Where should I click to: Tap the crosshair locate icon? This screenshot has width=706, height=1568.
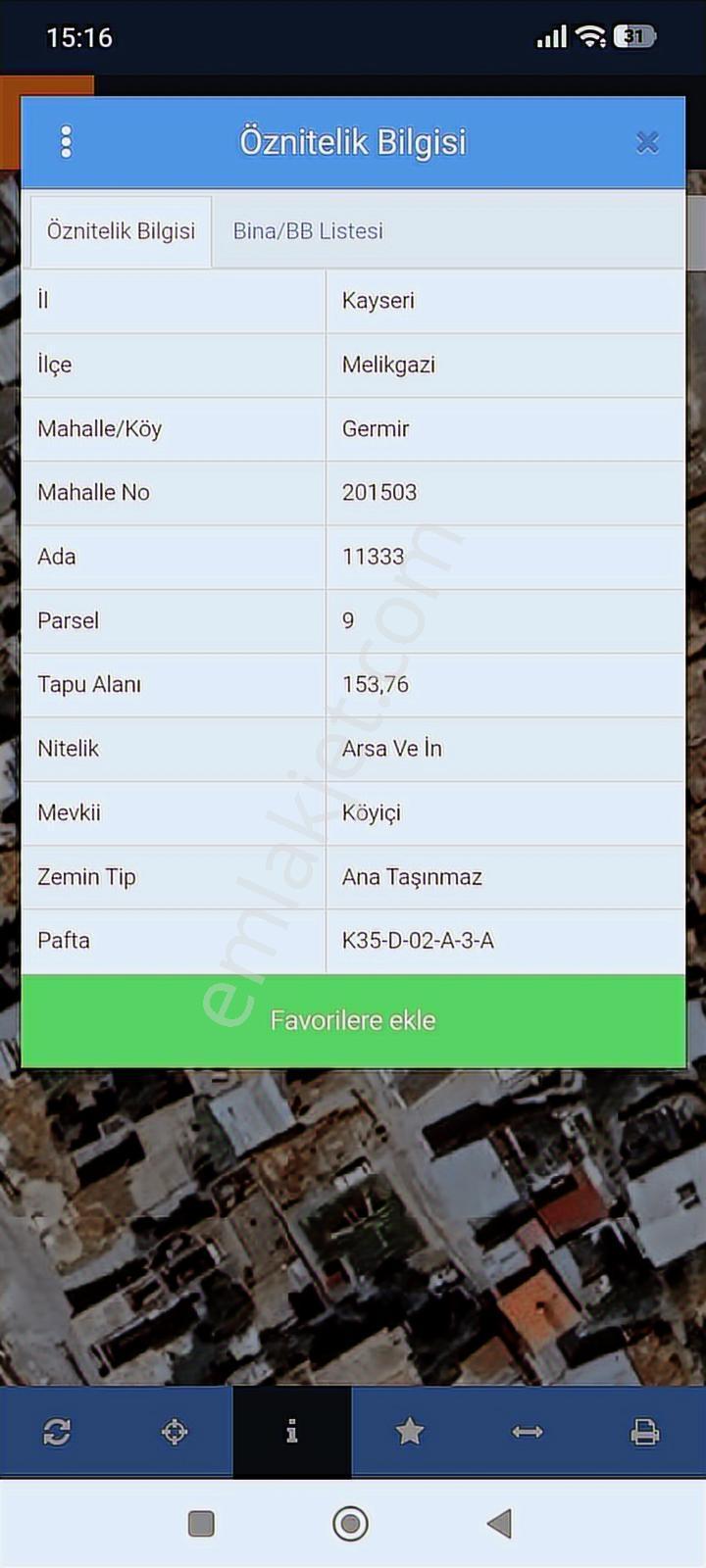click(x=175, y=1432)
